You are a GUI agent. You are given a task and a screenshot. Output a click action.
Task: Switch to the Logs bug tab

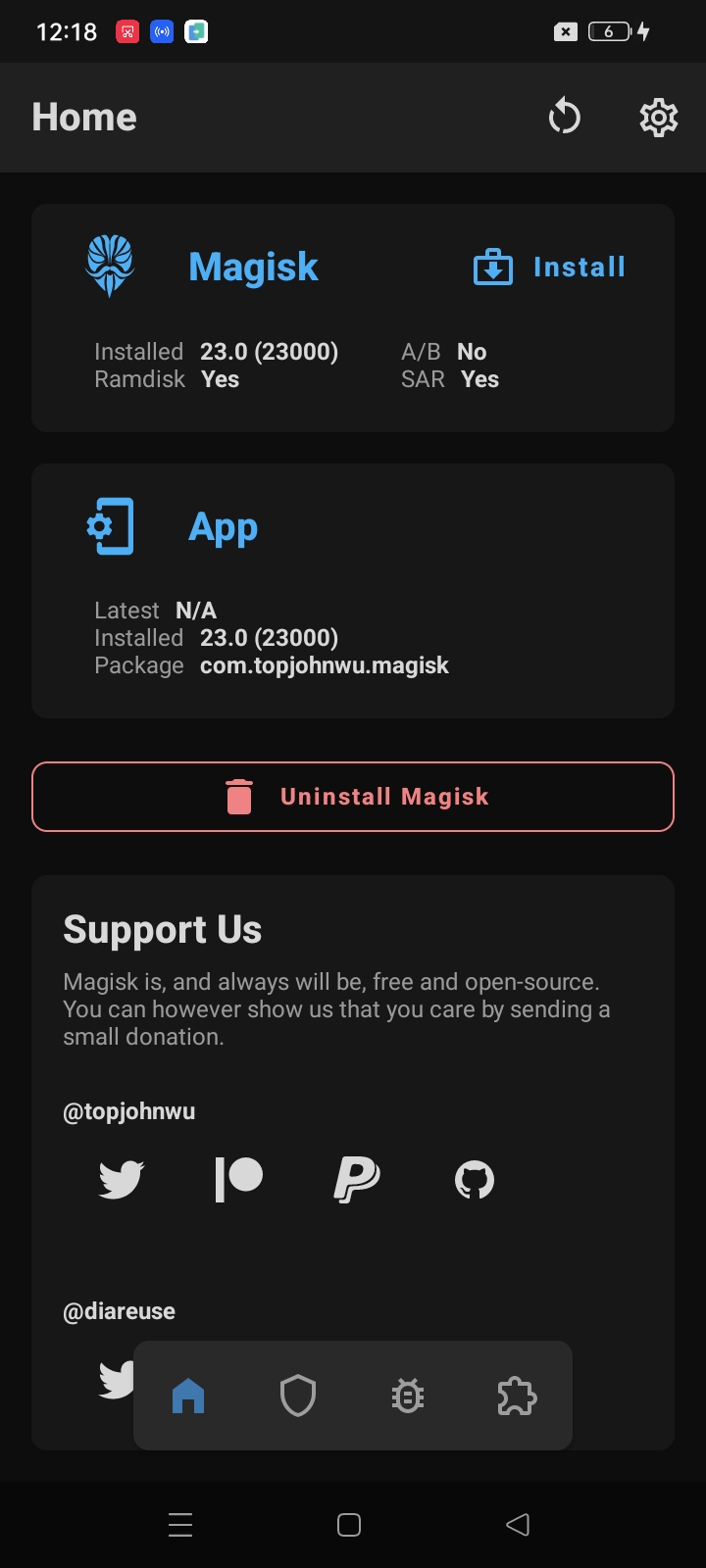[x=408, y=1396]
